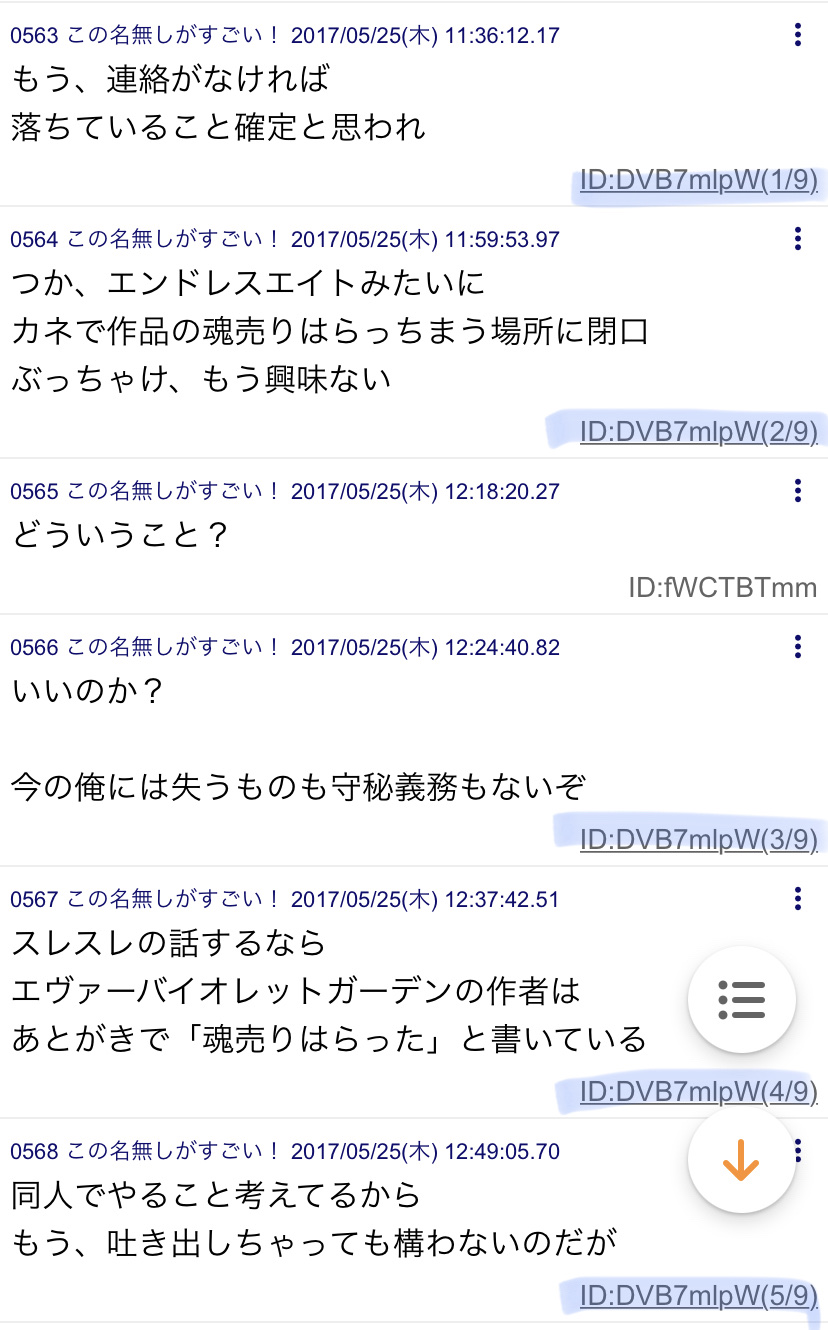Screen dimensions: 828x1330
Task: Tap ID:DVB7mlpW(1/9) link
Action: (699, 181)
